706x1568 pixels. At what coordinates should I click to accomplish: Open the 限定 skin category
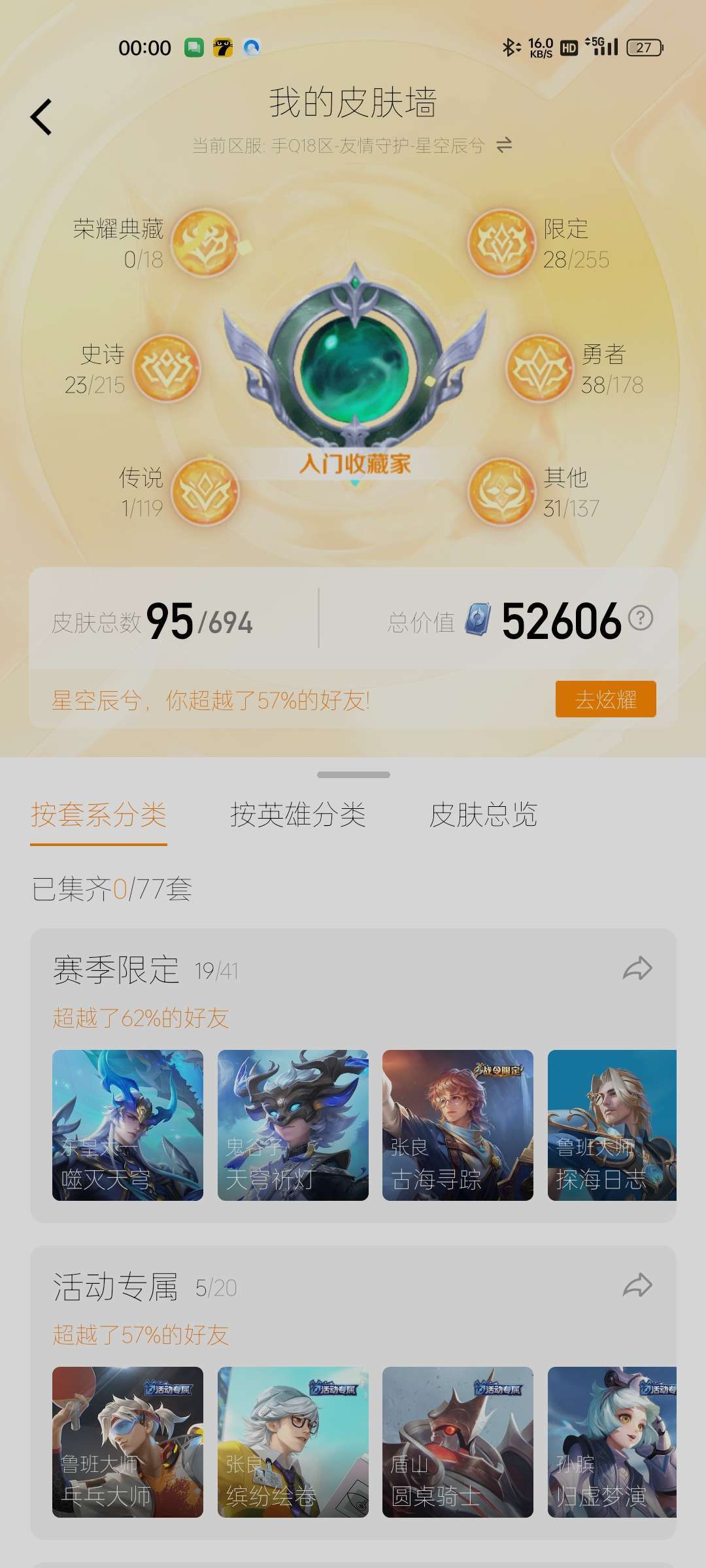pyautogui.click(x=501, y=243)
